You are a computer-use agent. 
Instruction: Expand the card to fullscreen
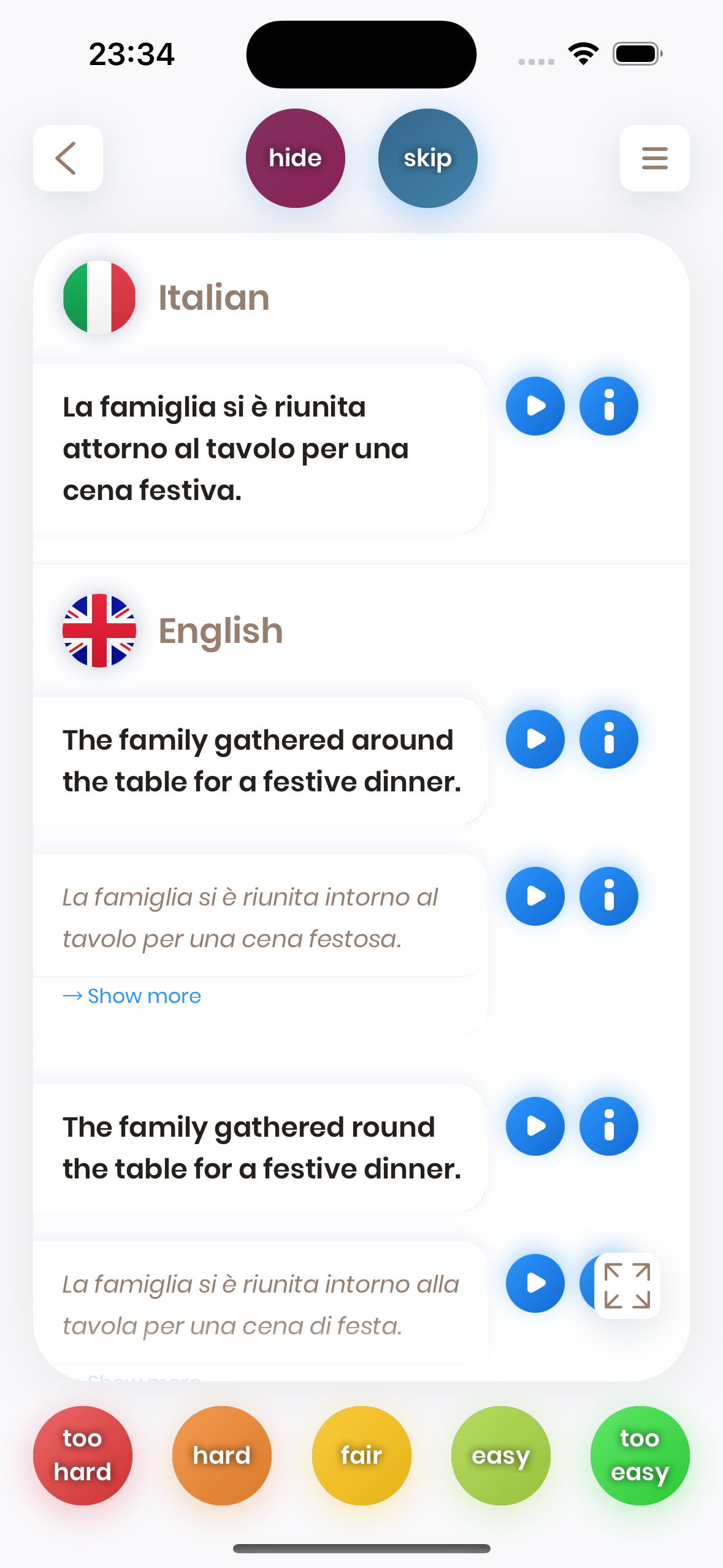point(627,1286)
